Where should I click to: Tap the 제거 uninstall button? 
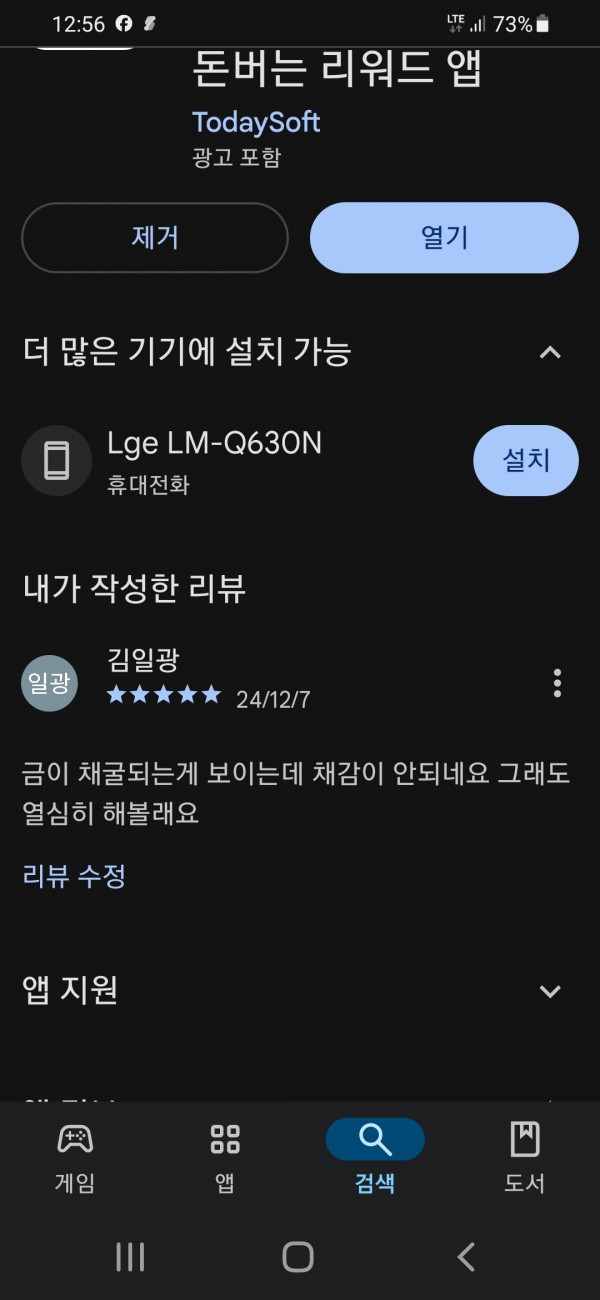(x=155, y=238)
